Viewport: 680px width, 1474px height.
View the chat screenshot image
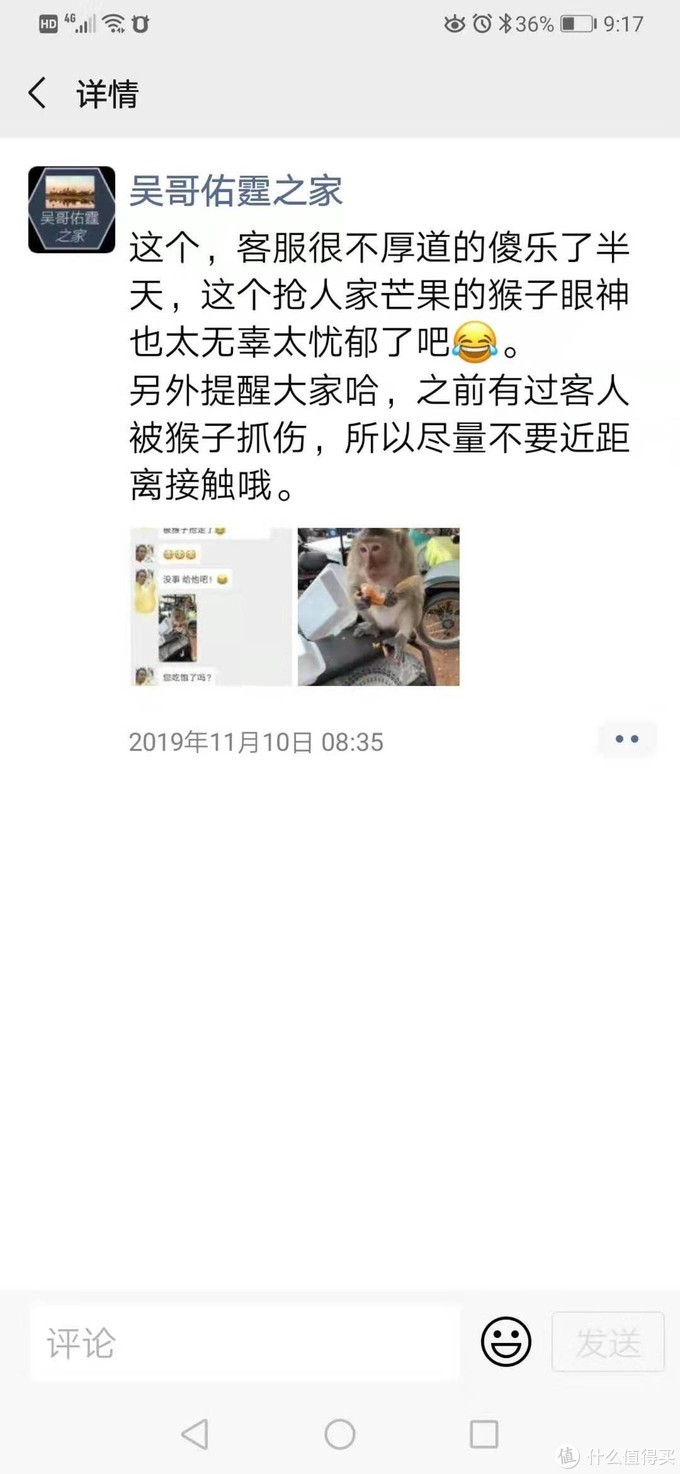click(211, 607)
